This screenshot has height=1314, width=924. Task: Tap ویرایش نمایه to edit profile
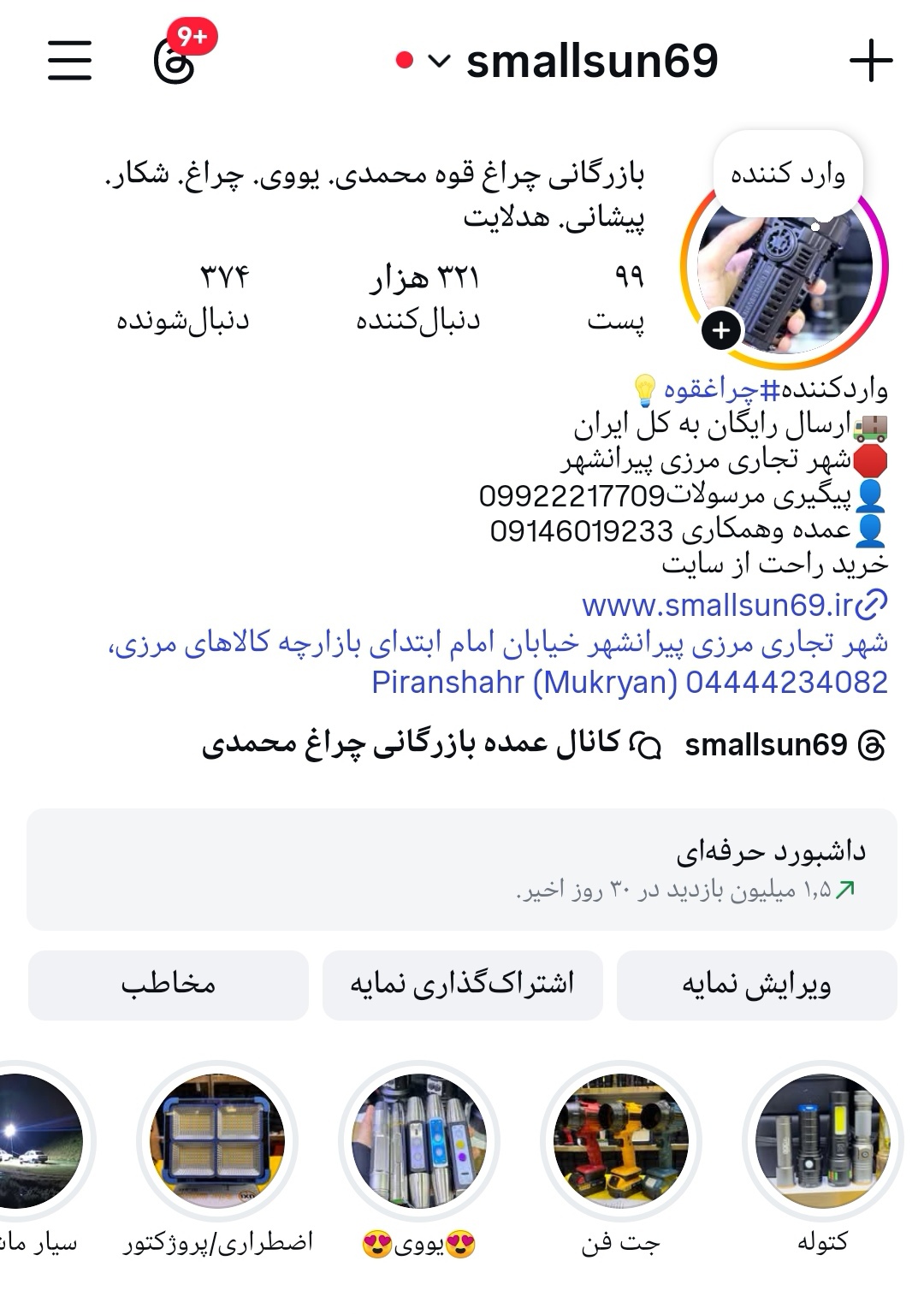pos(756,985)
